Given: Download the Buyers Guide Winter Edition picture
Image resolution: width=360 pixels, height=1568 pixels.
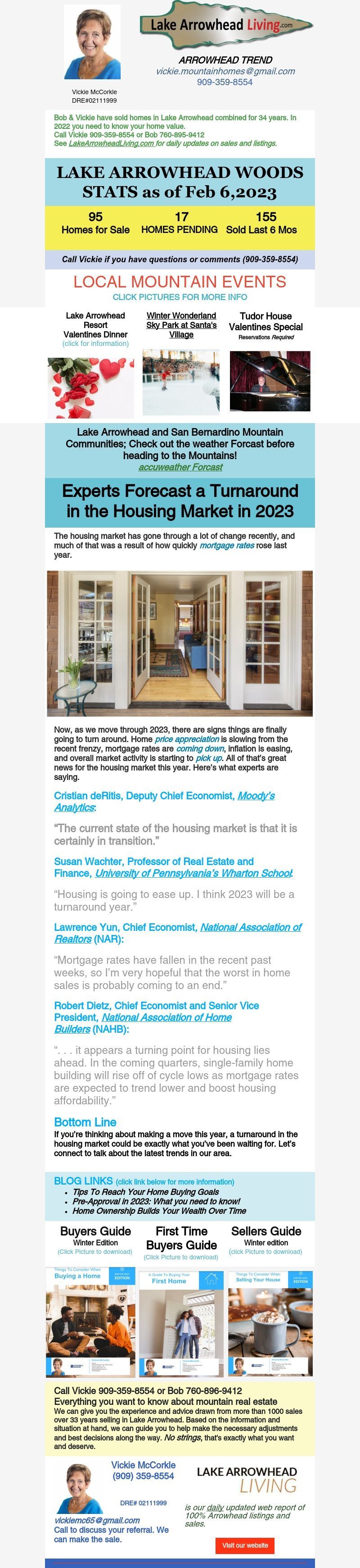Looking at the screenshot, I should tap(90, 1322).
